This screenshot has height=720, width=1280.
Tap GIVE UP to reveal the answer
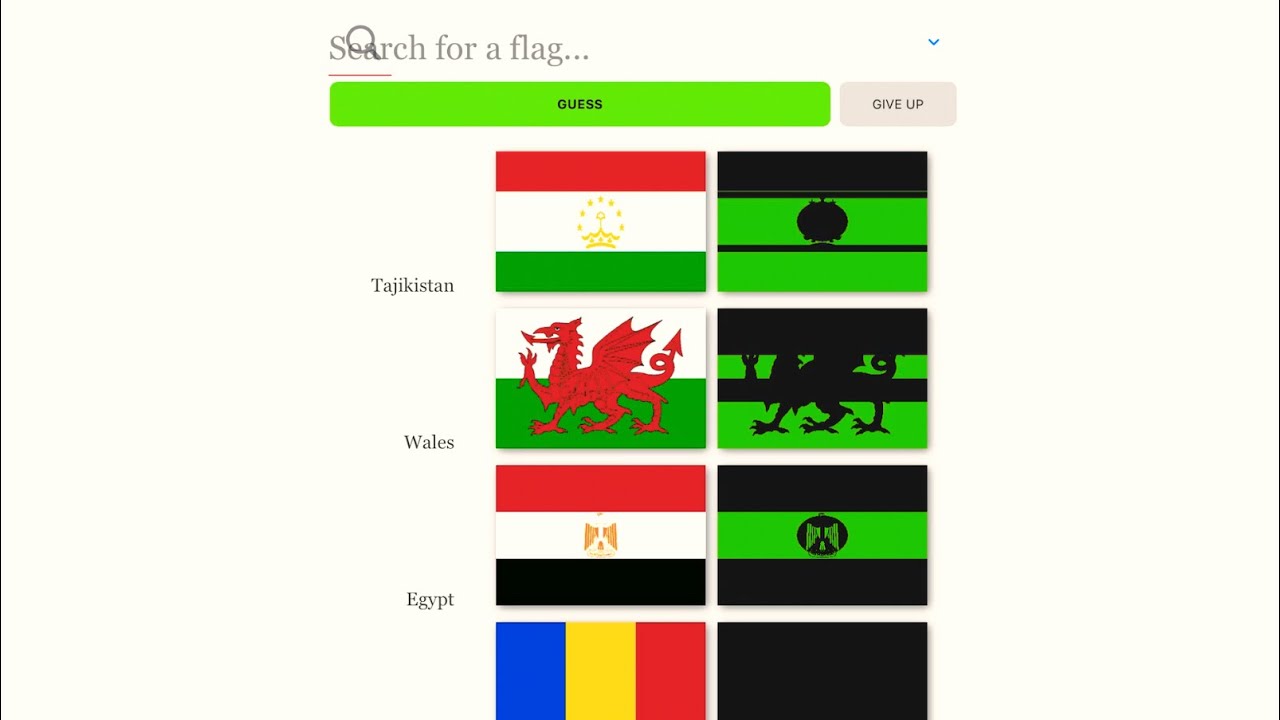[897, 104]
